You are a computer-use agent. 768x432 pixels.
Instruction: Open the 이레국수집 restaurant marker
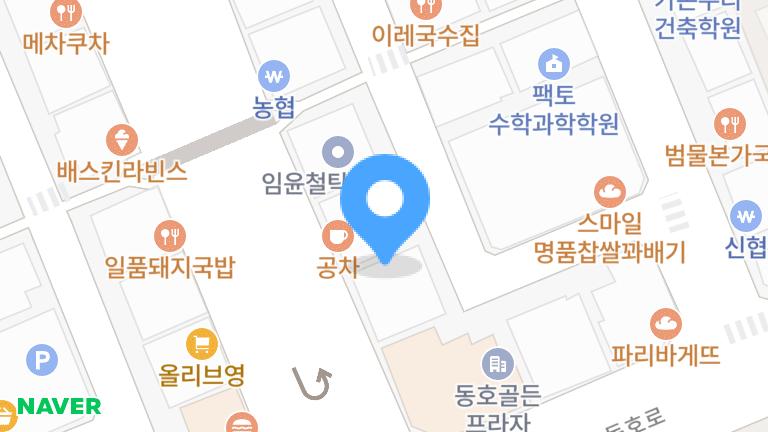[x=426, y=8]
